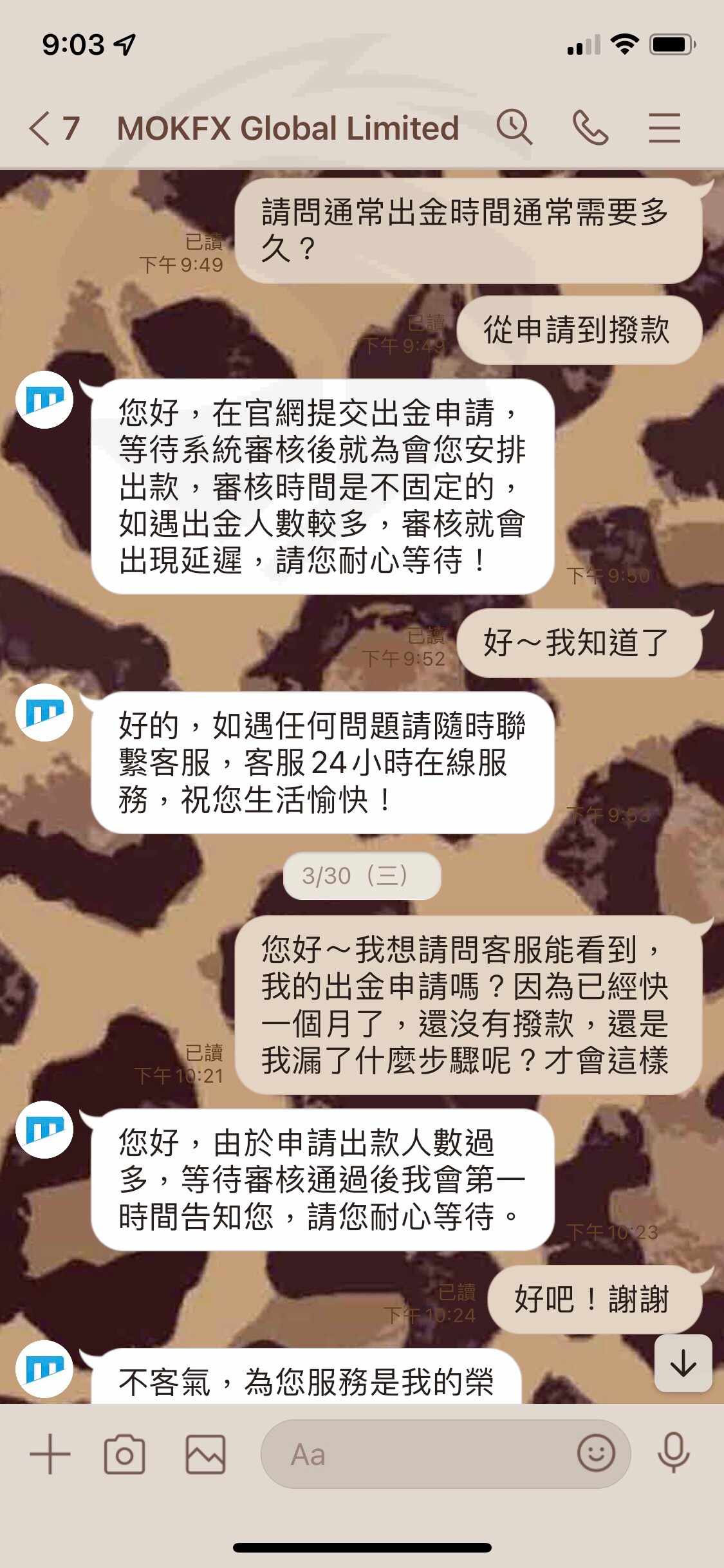Screen dimensions: 724x1568
Task: Open the emoji and sticker picker
Action: pyautogui.click(x=596, y=1453)
